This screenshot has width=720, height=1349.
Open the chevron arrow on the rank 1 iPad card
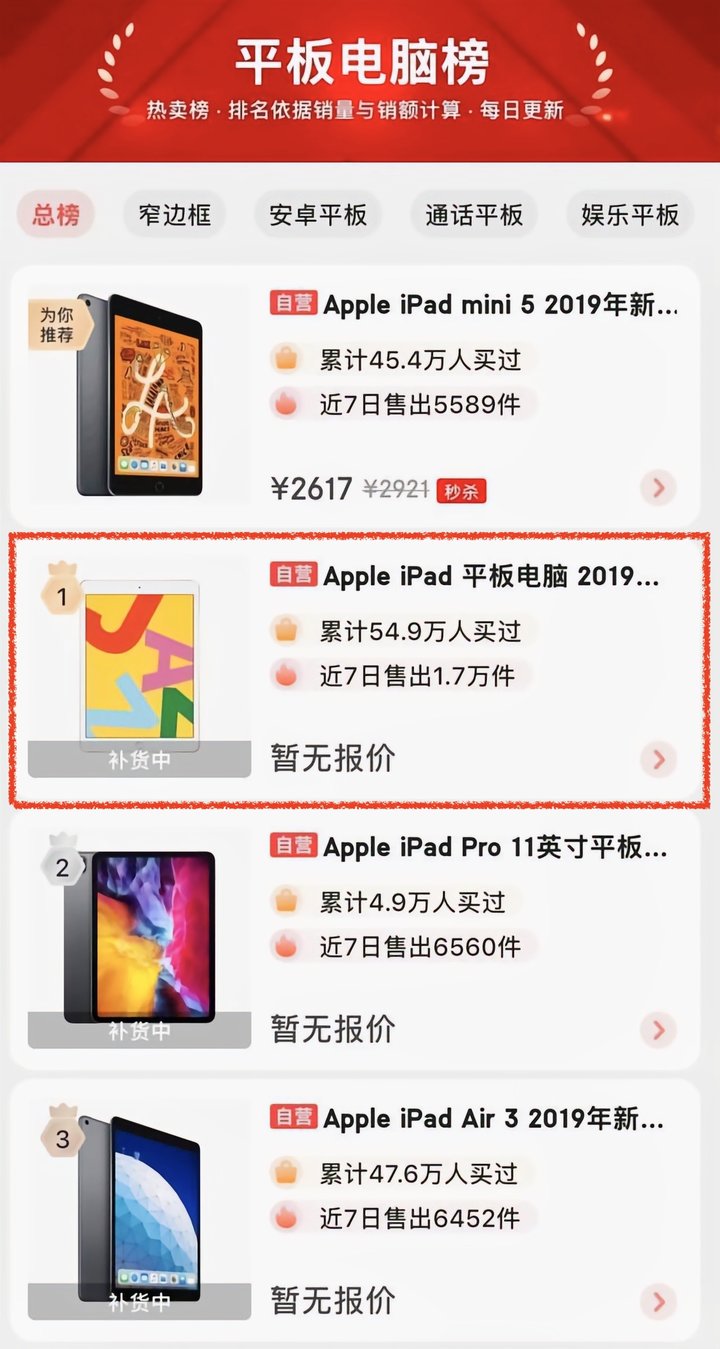(658, 759)
